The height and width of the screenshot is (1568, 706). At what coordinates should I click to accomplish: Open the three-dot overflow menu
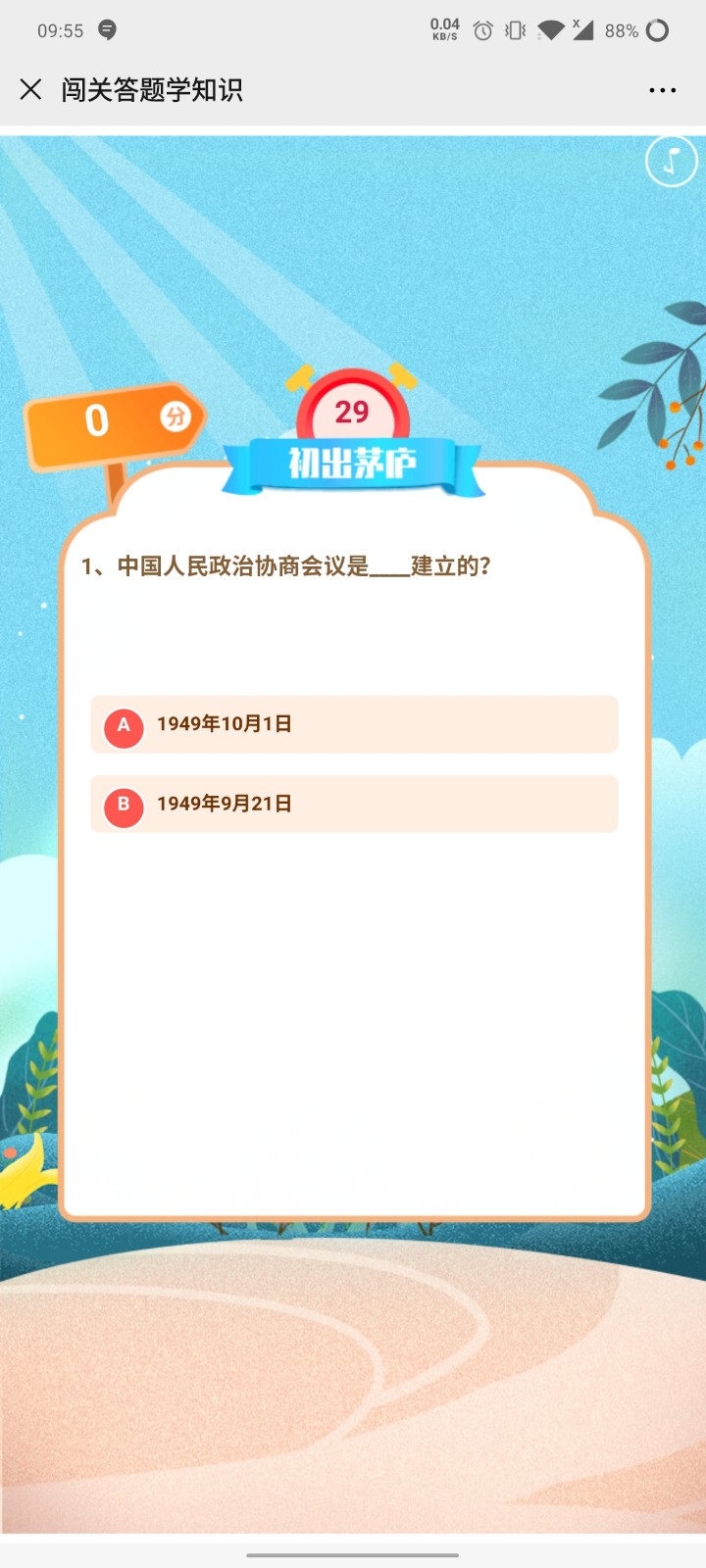coord(662,90)
